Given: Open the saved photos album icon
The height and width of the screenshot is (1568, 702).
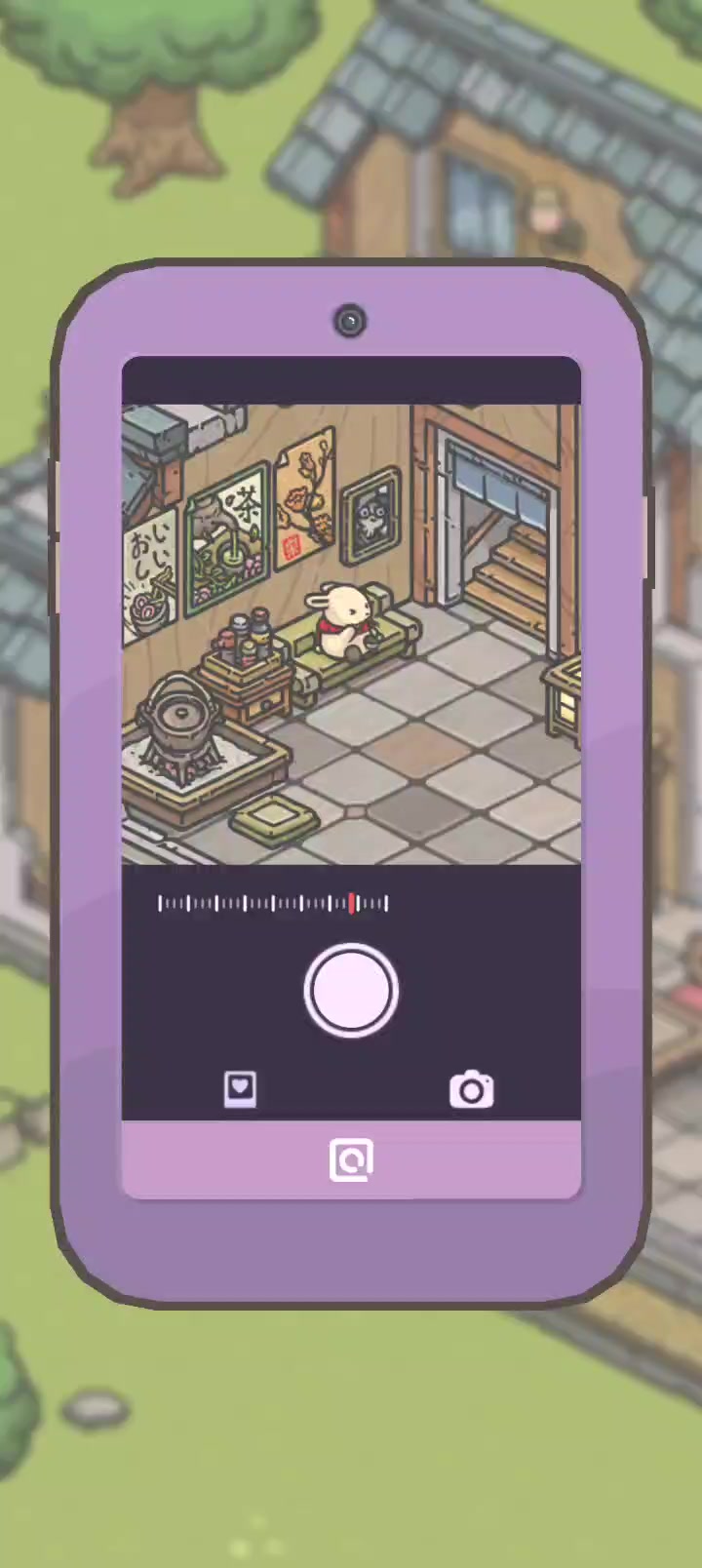Looking at the screenshot, I should [240, 1089].
